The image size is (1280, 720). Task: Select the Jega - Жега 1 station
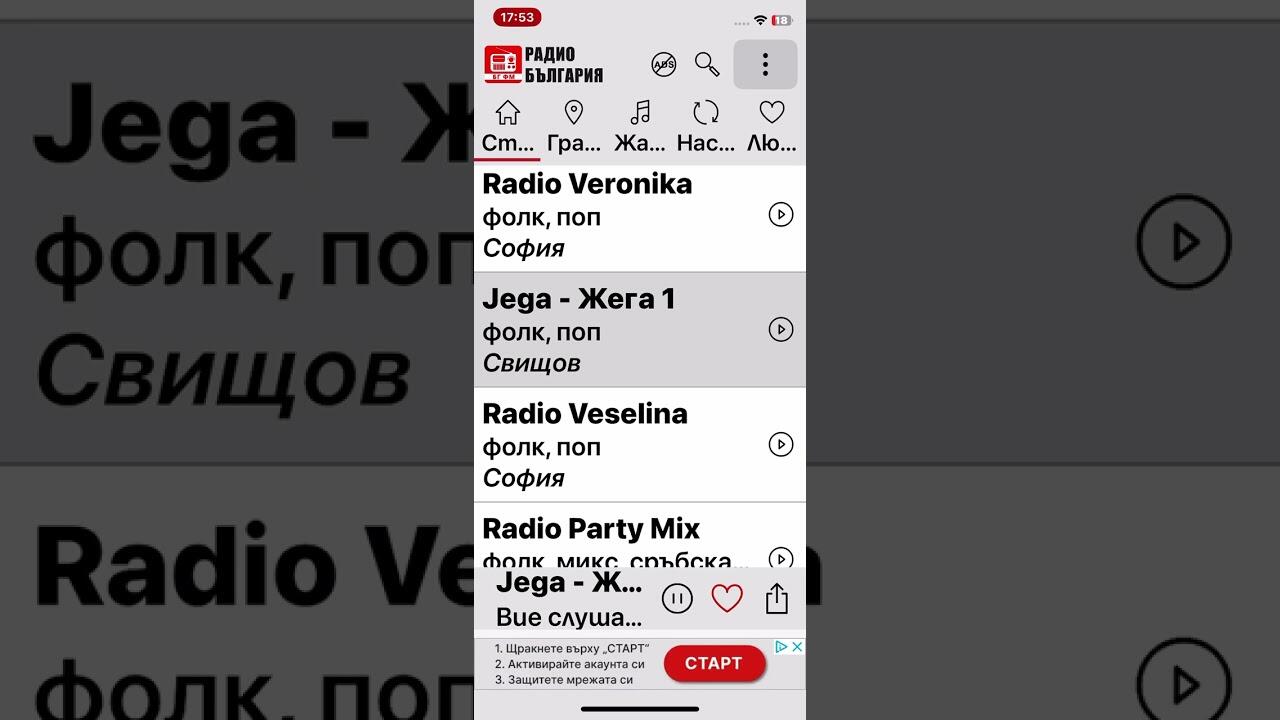point(600,330)
